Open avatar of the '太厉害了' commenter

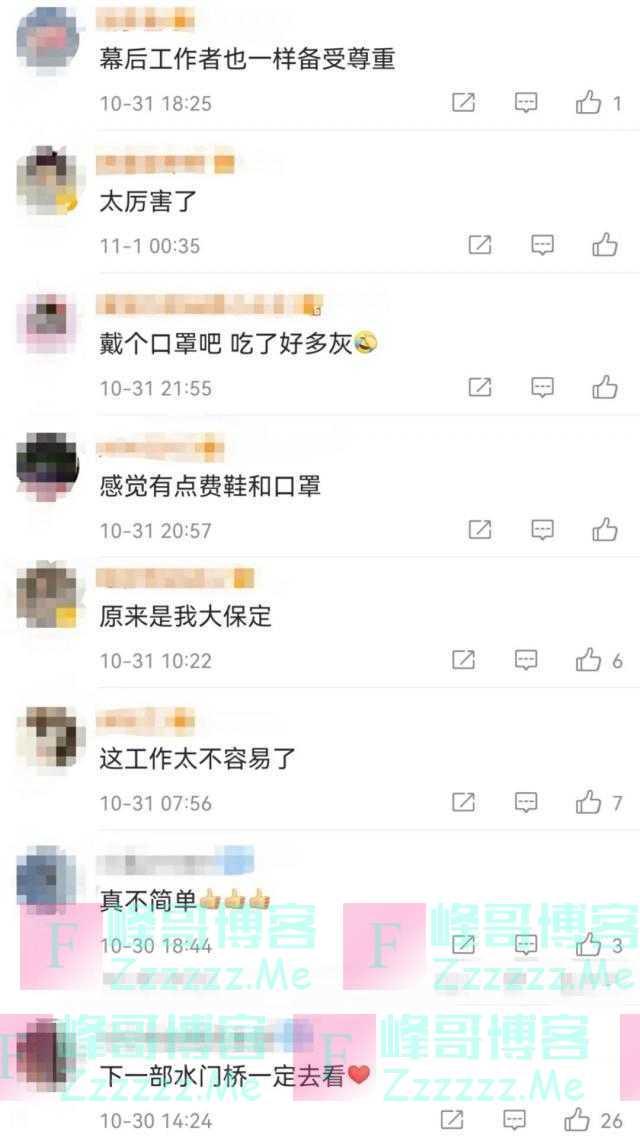[47, 178]
